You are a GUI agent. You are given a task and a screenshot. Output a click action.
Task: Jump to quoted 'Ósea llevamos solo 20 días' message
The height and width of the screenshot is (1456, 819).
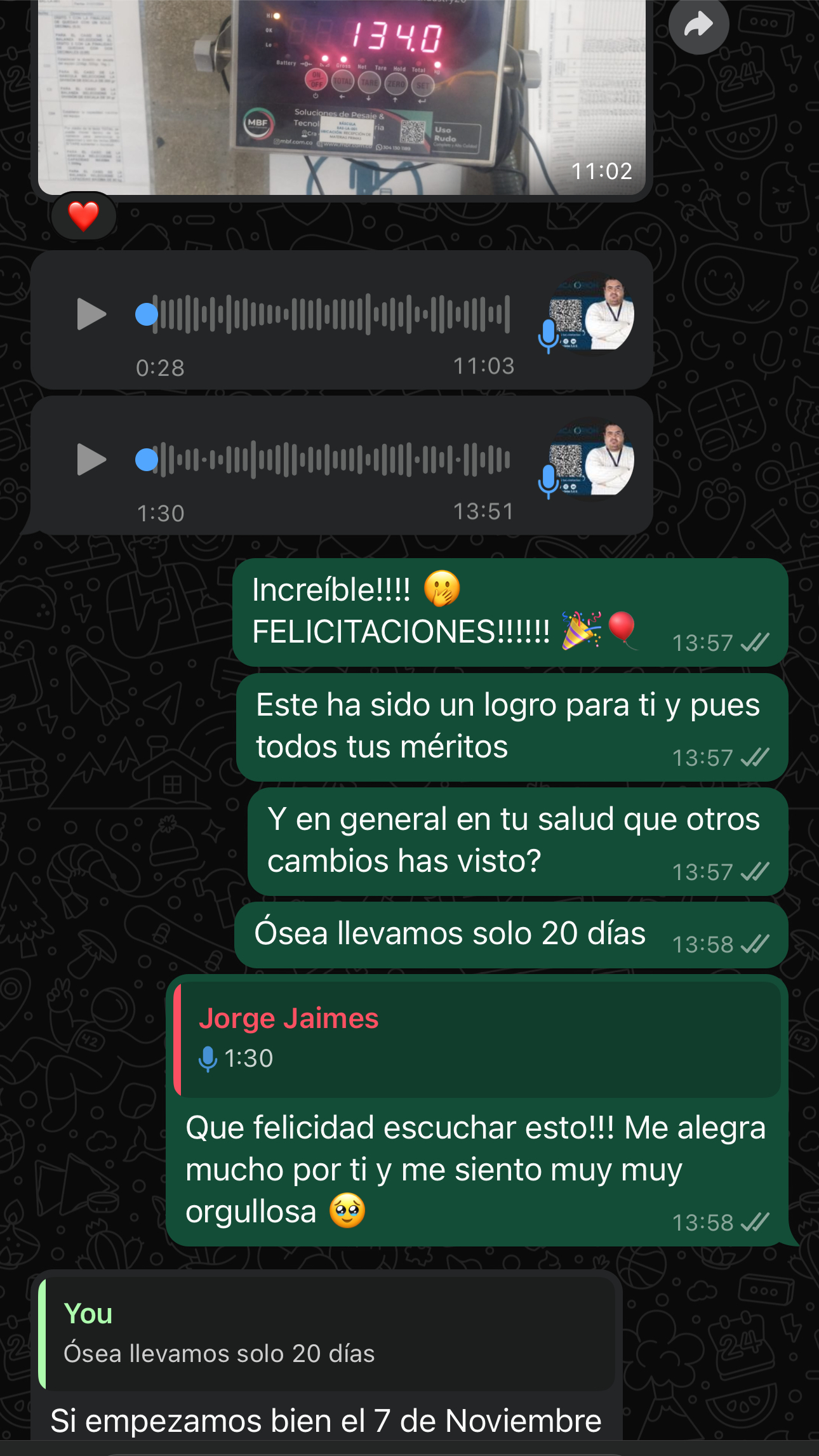327,1333
